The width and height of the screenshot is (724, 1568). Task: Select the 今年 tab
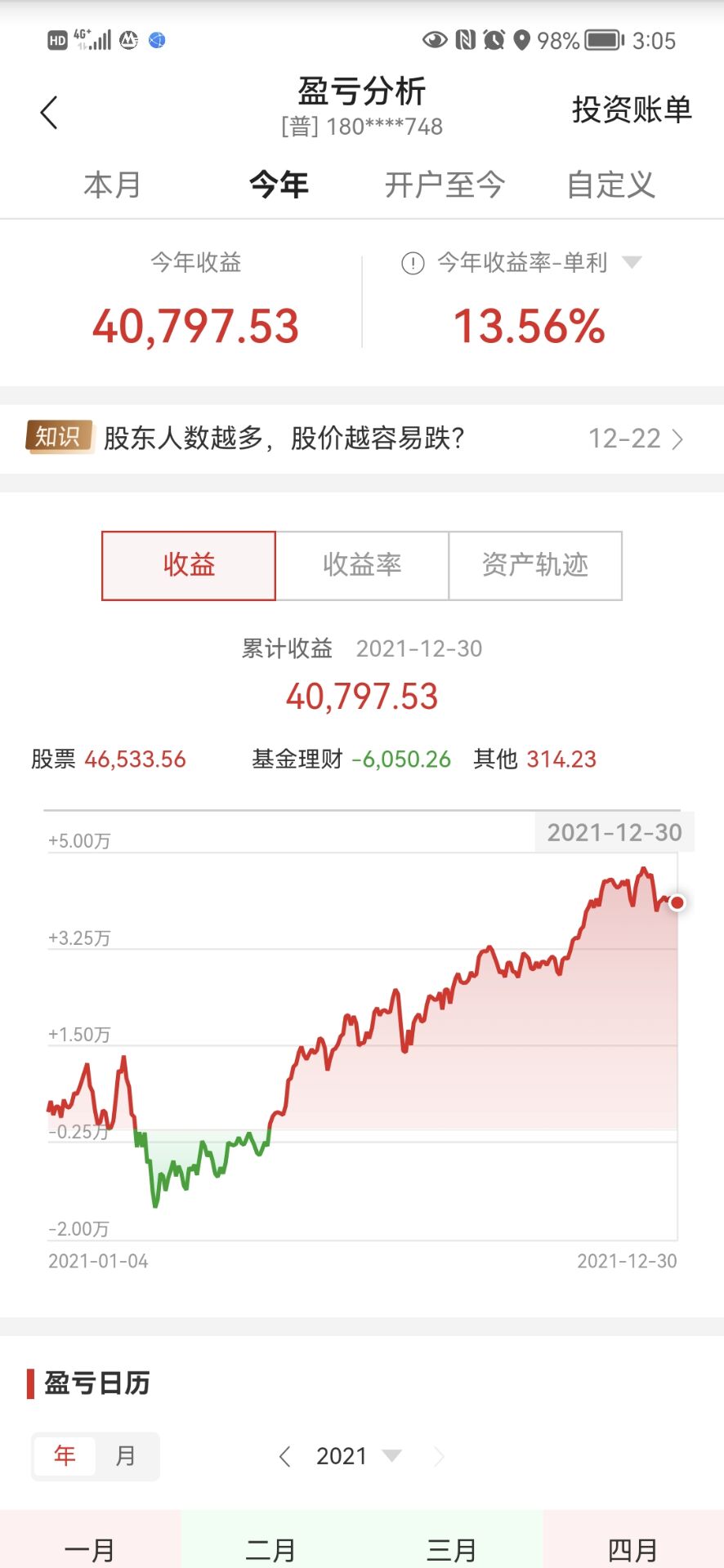(279, 185)
